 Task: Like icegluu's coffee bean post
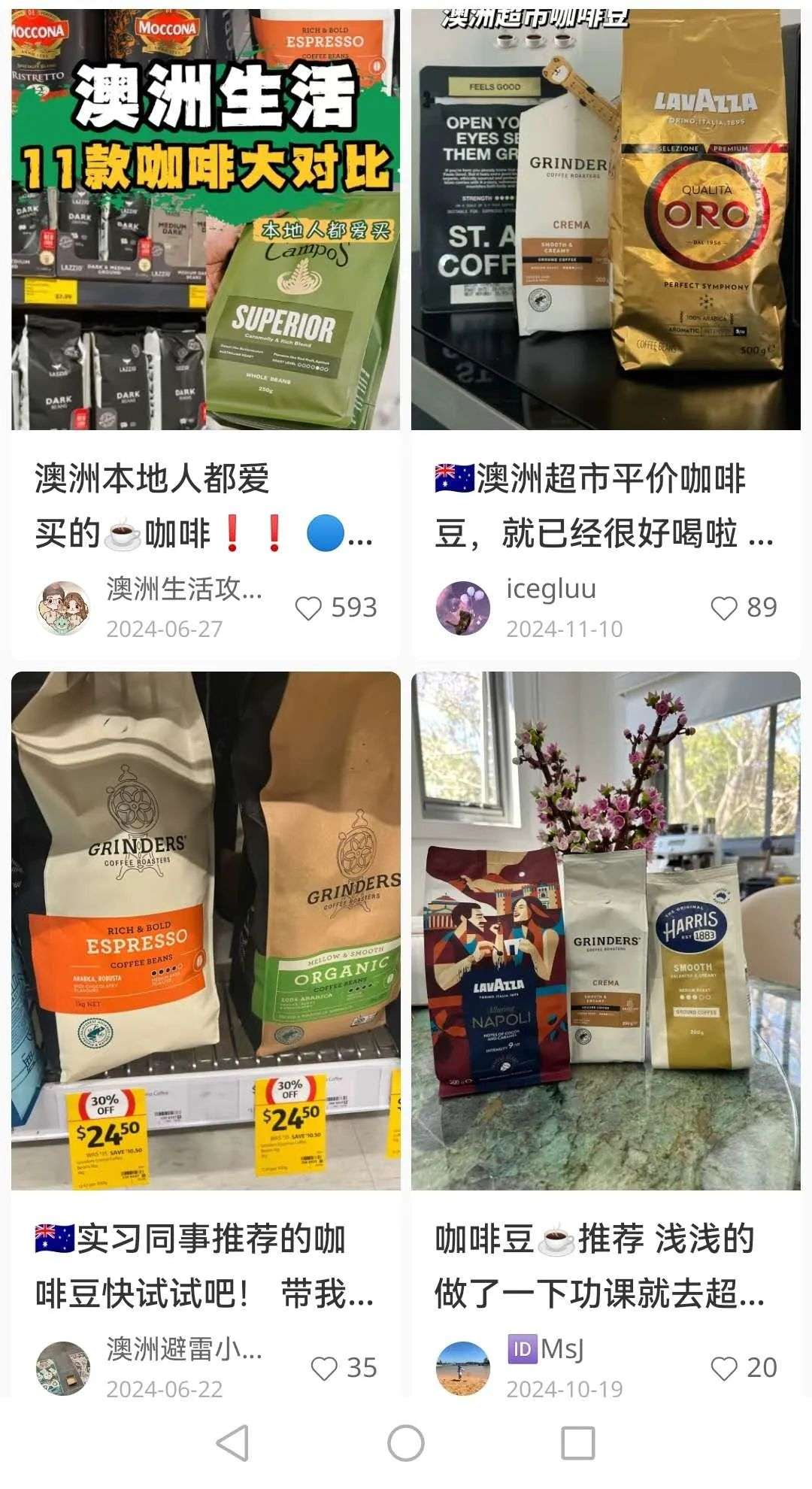(723, 608)
